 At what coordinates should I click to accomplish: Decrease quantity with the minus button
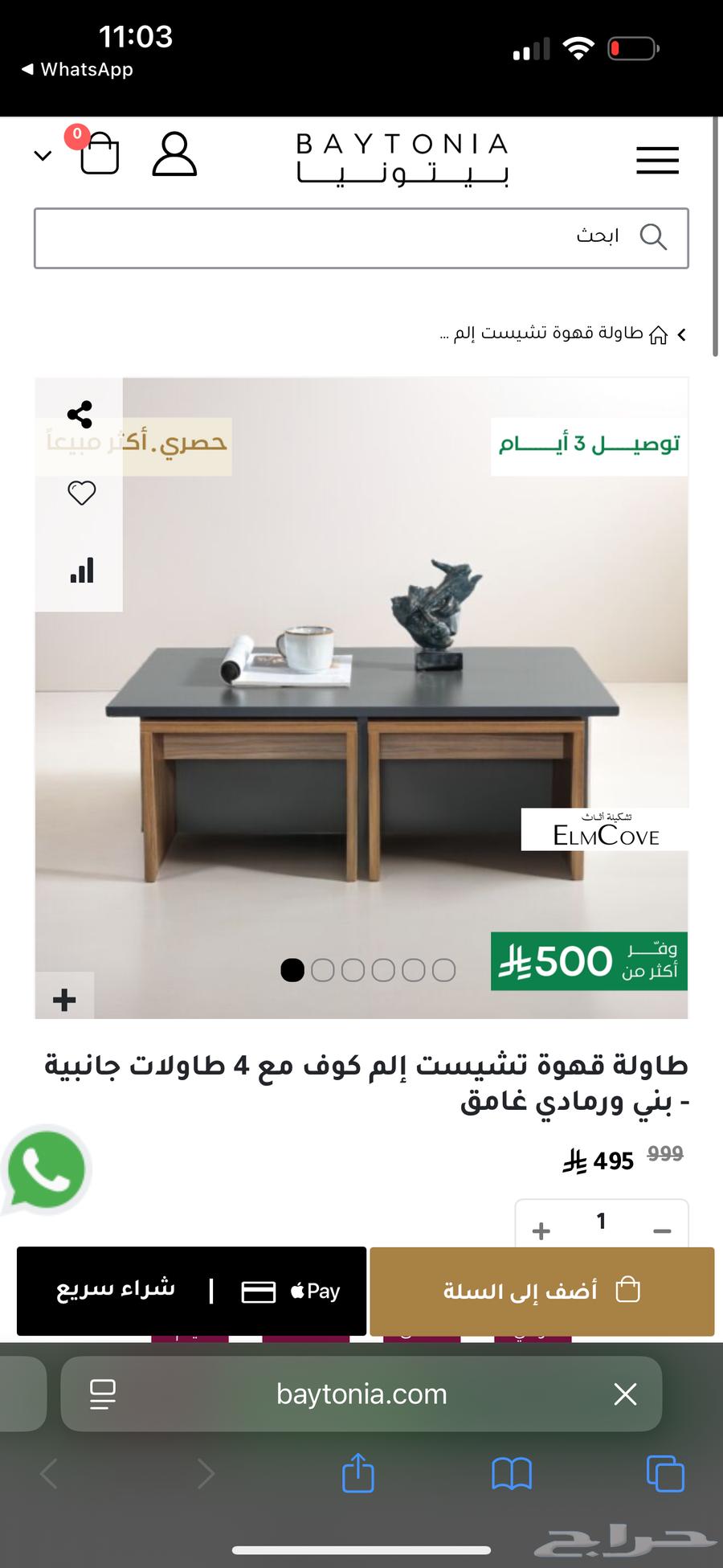(x=662, y=1230)
